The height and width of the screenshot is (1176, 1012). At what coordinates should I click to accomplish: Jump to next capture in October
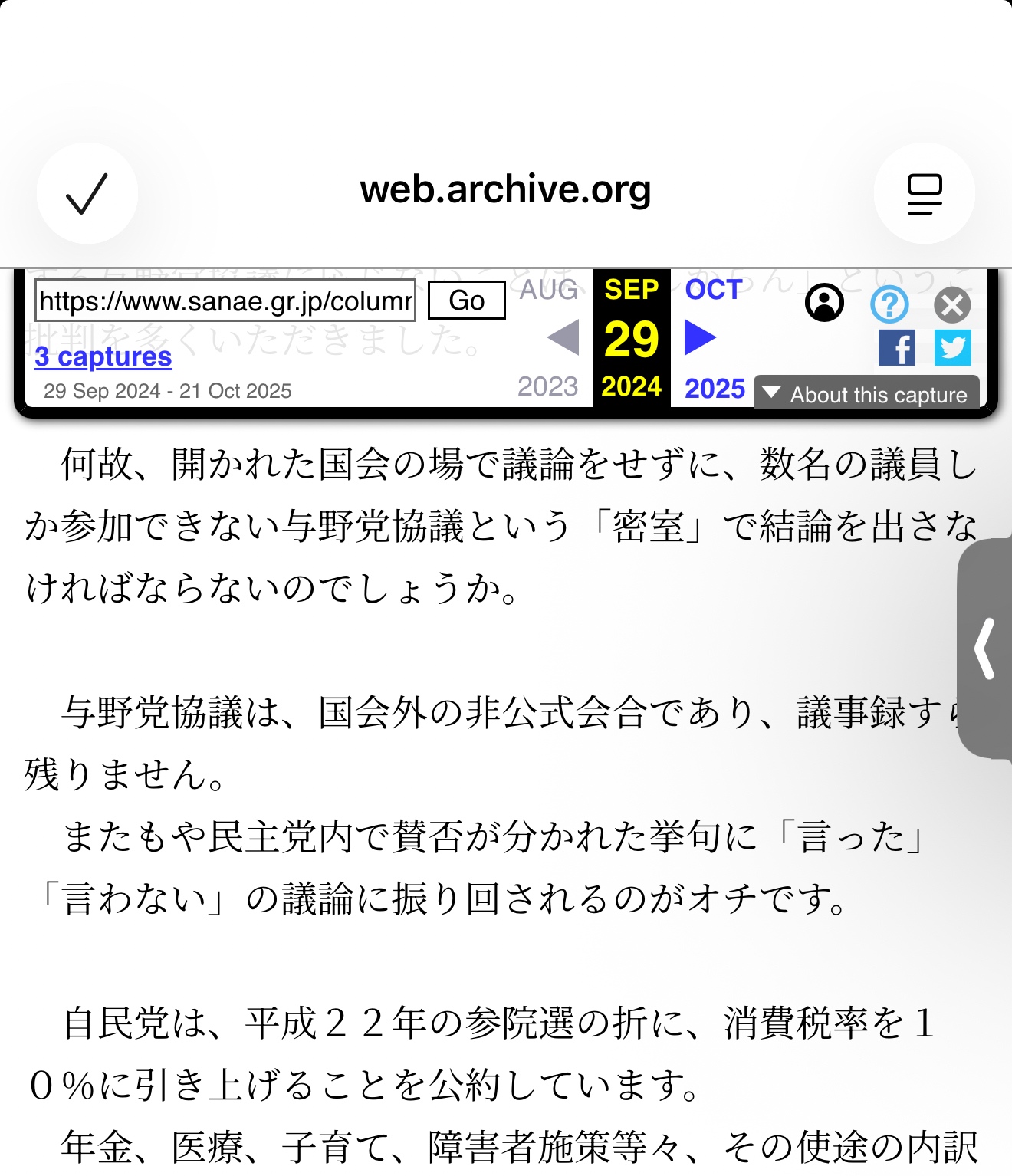coord(699,337)
